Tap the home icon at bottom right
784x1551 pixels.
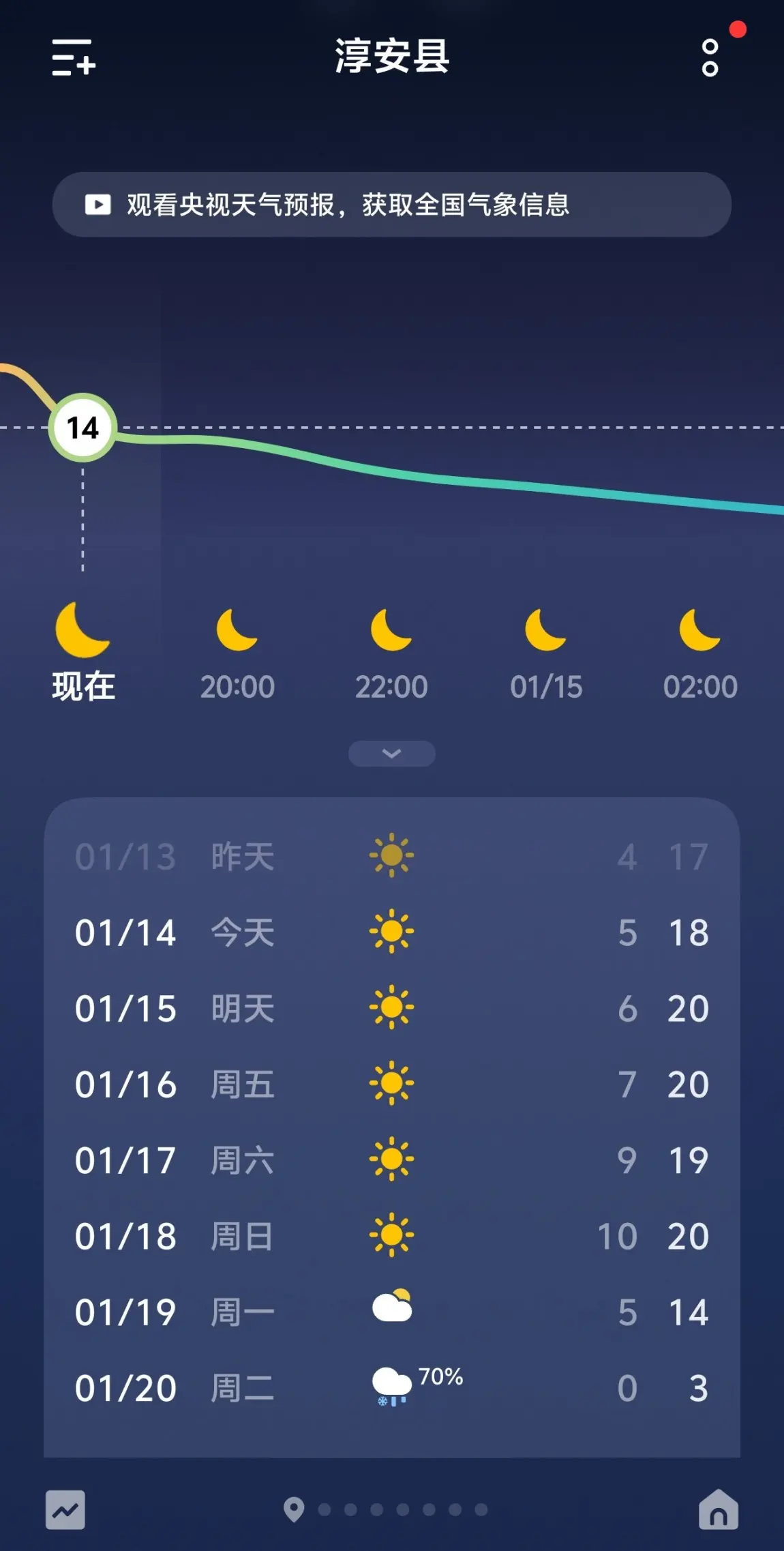pos(719,1509)
